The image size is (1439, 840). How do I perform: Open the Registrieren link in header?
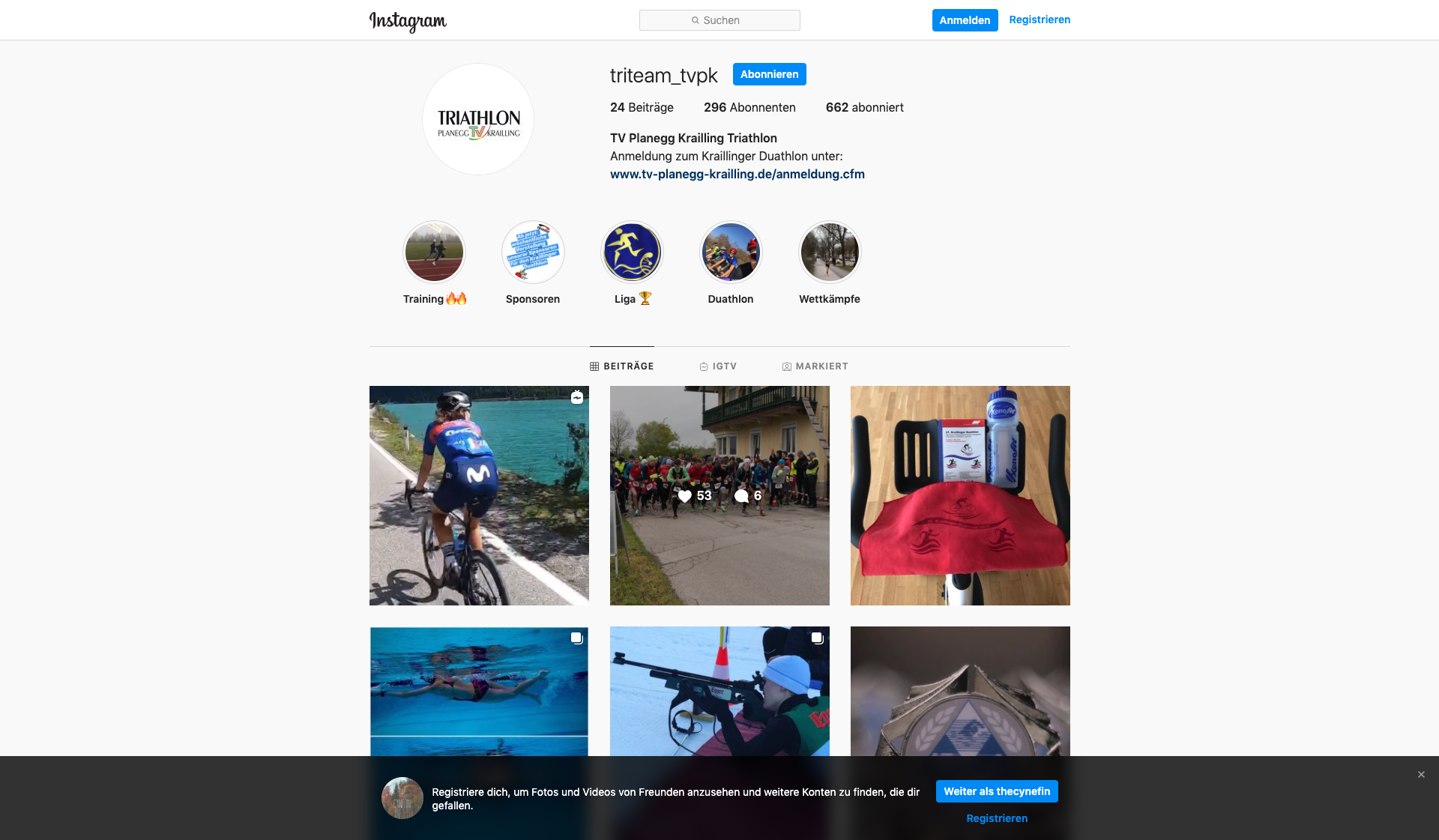1040,19
